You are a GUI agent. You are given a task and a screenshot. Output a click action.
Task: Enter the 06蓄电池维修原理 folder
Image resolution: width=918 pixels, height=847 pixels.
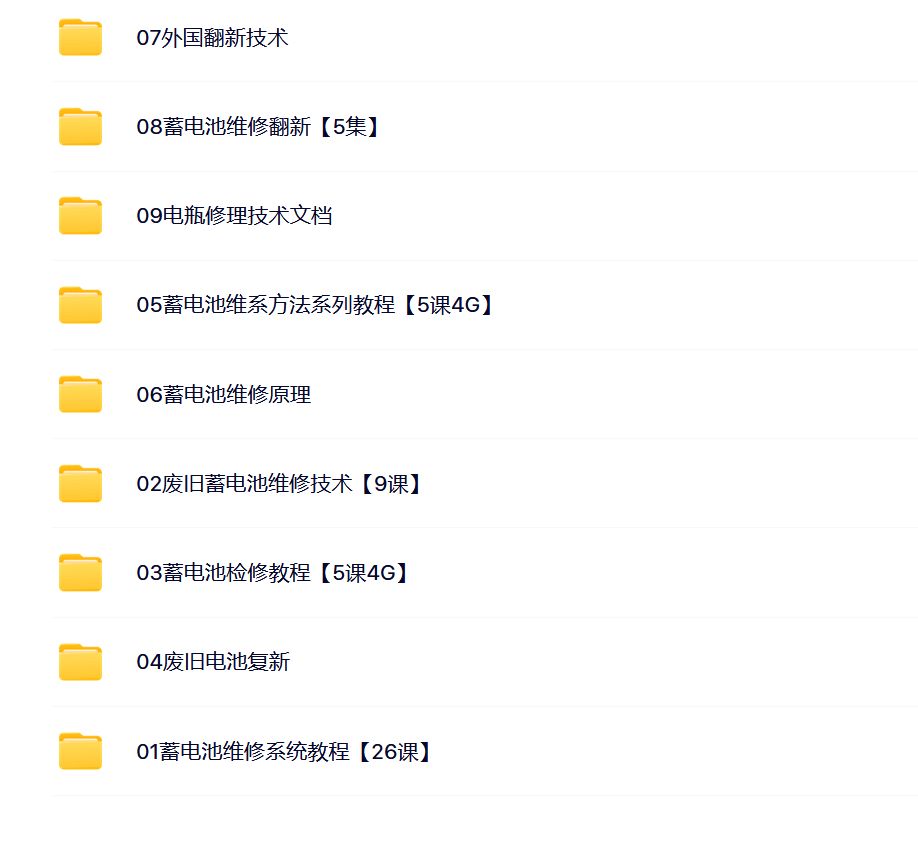pyautogui.click(x=223, y=395)
